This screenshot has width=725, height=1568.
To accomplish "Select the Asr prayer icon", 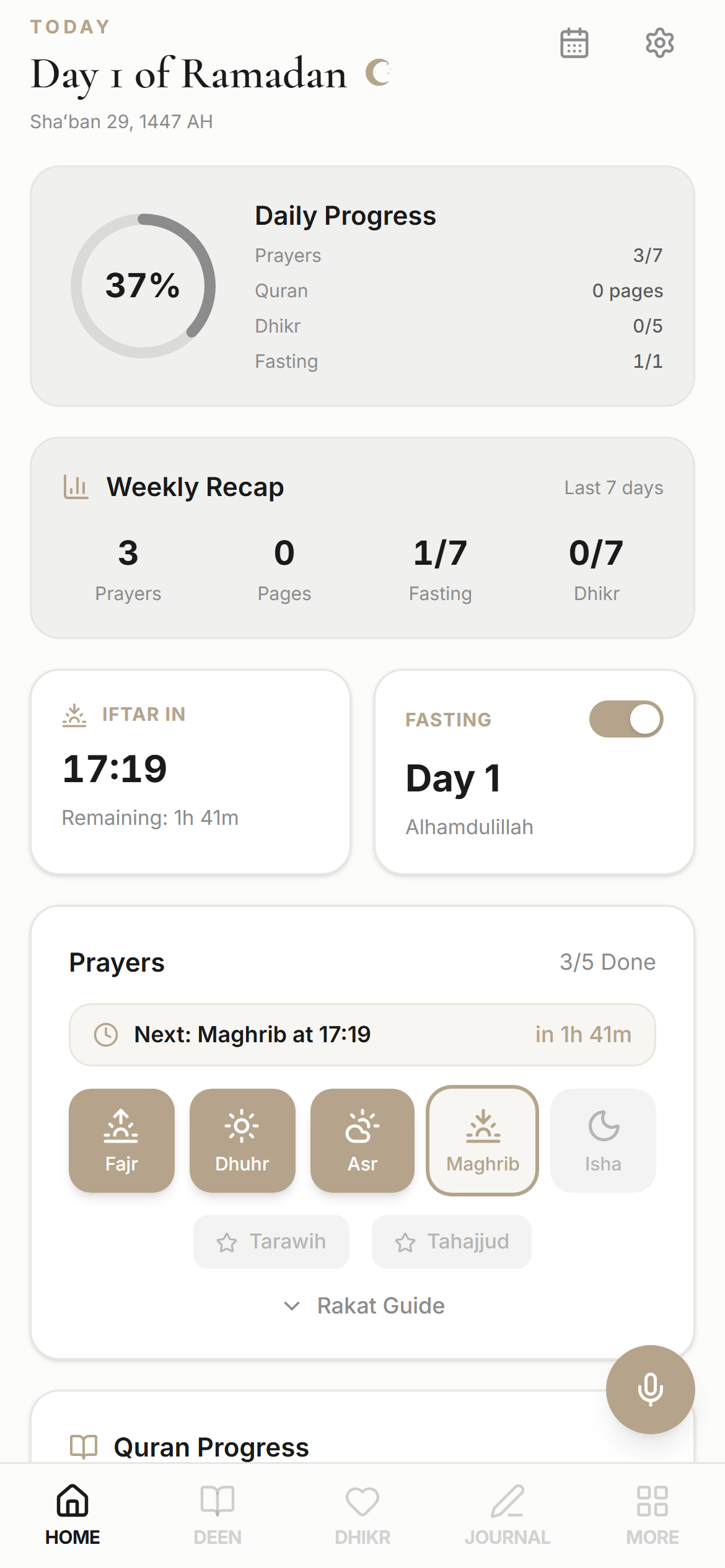I will (362, 1141).
